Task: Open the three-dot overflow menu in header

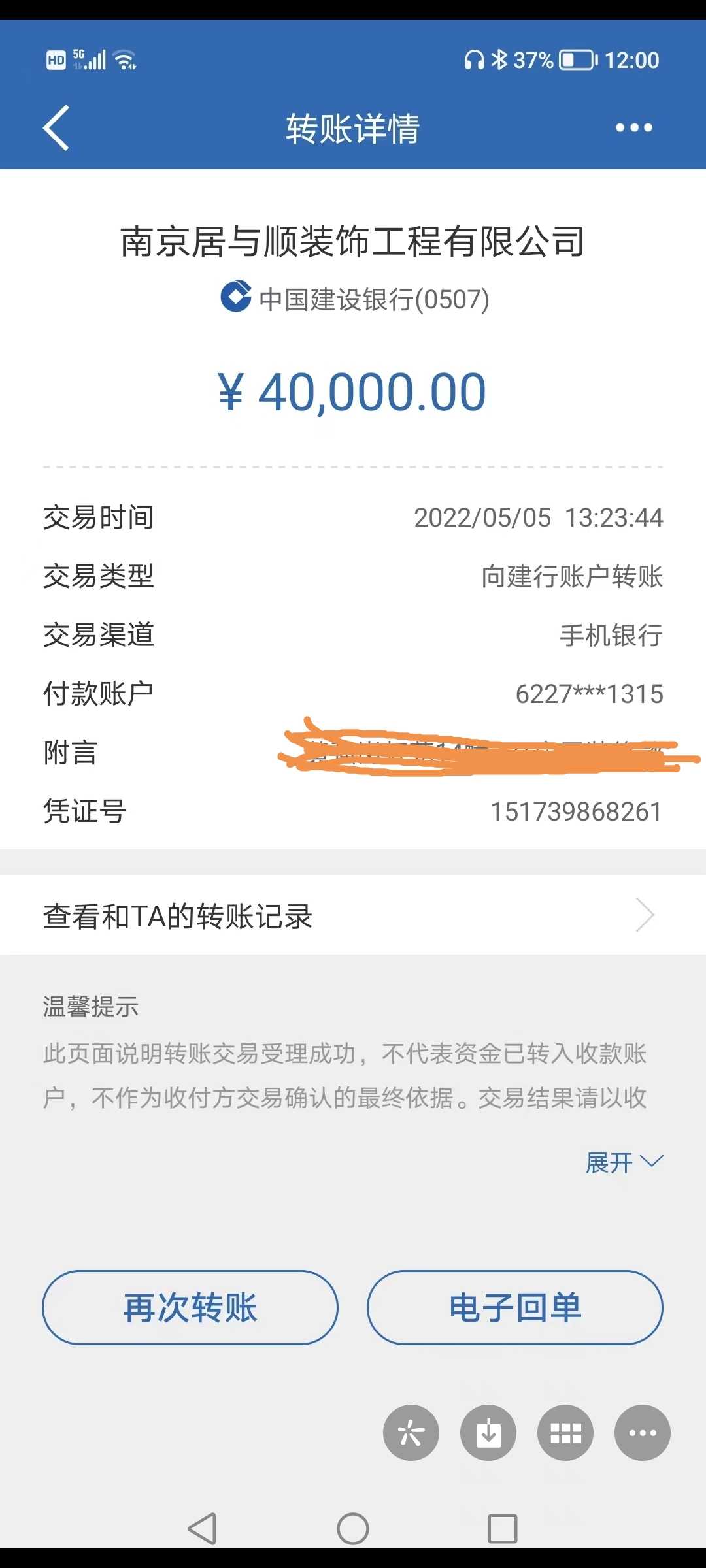Action: click(633, 127)
